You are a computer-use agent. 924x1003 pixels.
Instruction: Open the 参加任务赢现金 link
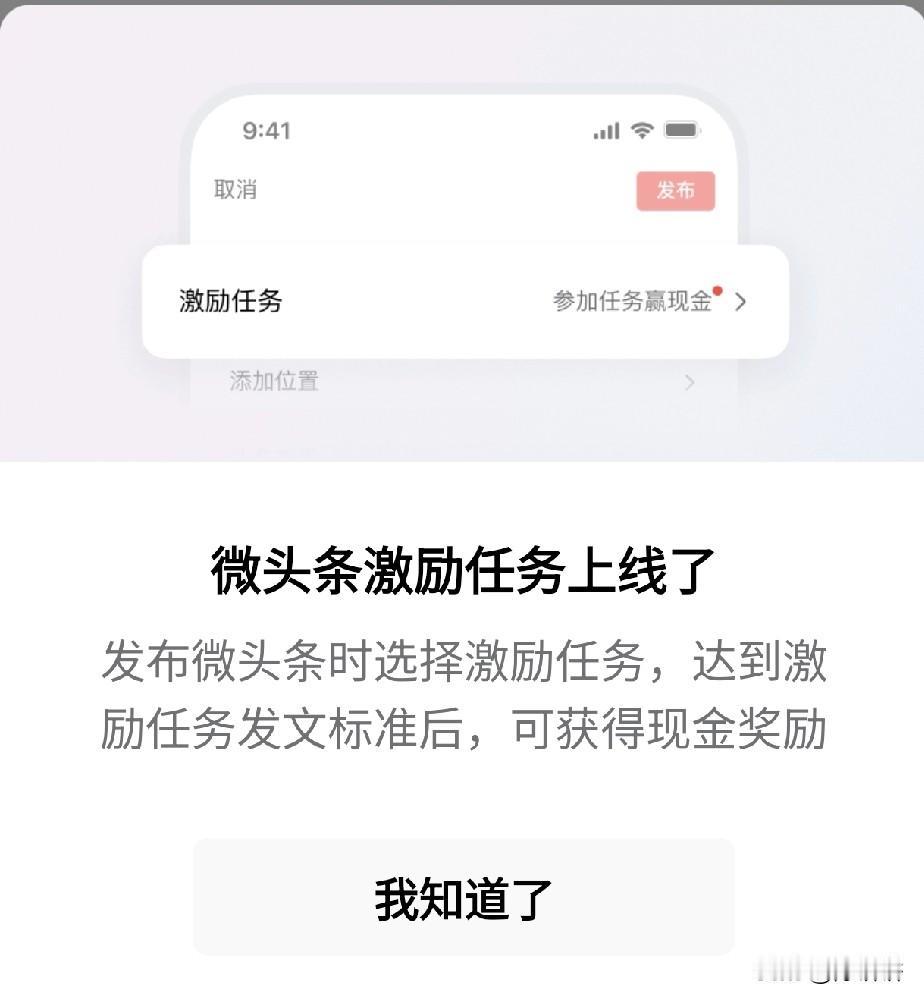(x=632, y=300)
